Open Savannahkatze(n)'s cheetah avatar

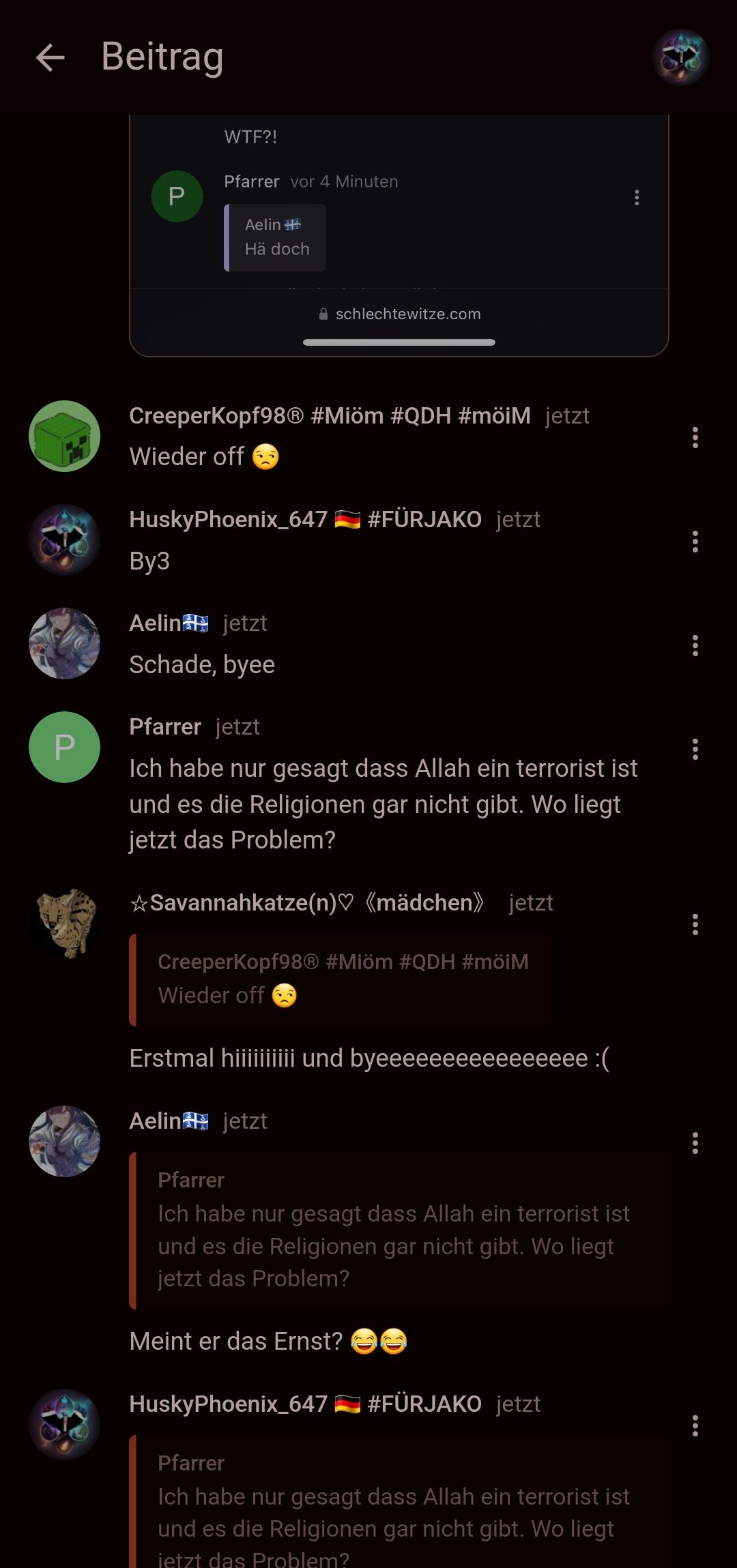click(64, 923)
